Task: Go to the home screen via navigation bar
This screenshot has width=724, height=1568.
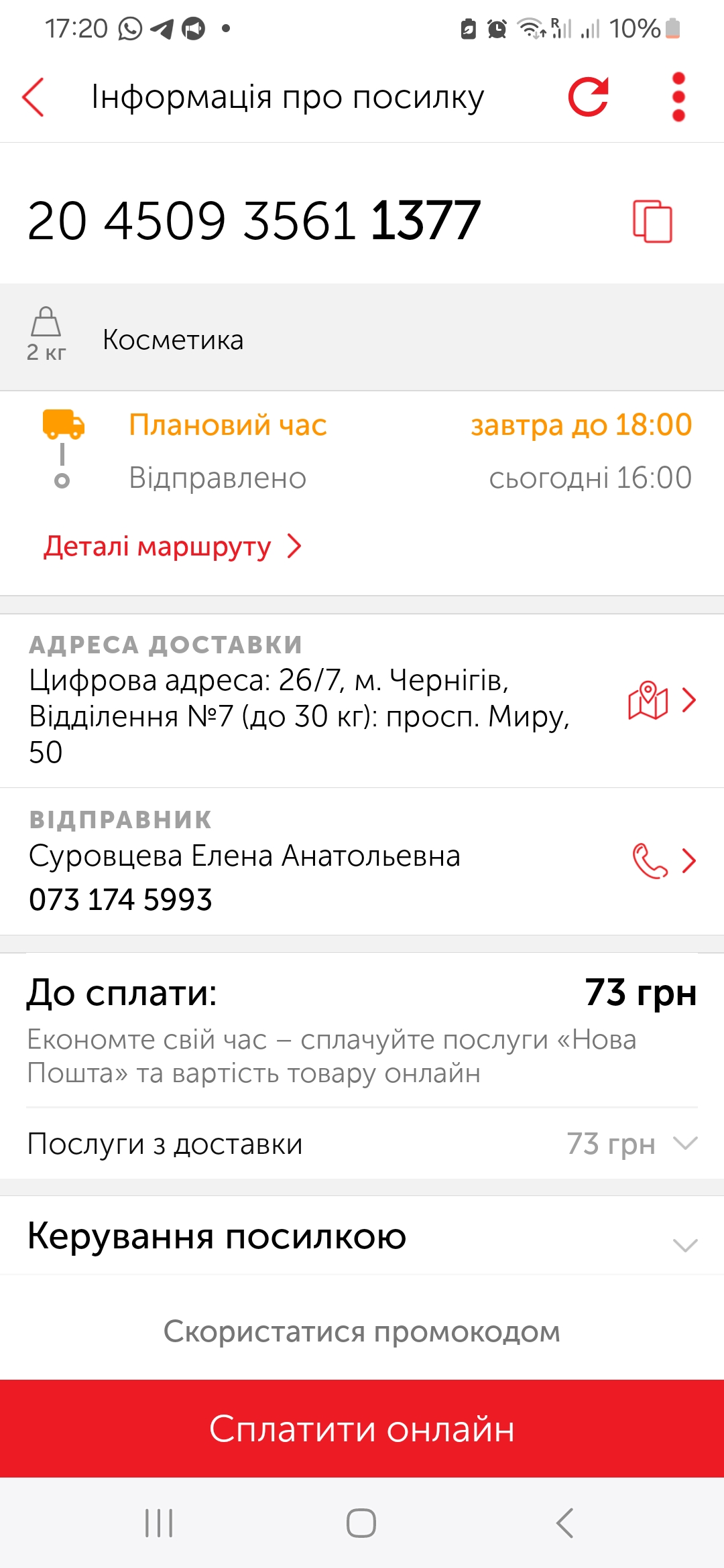Action: click(x=361, y=1523)
